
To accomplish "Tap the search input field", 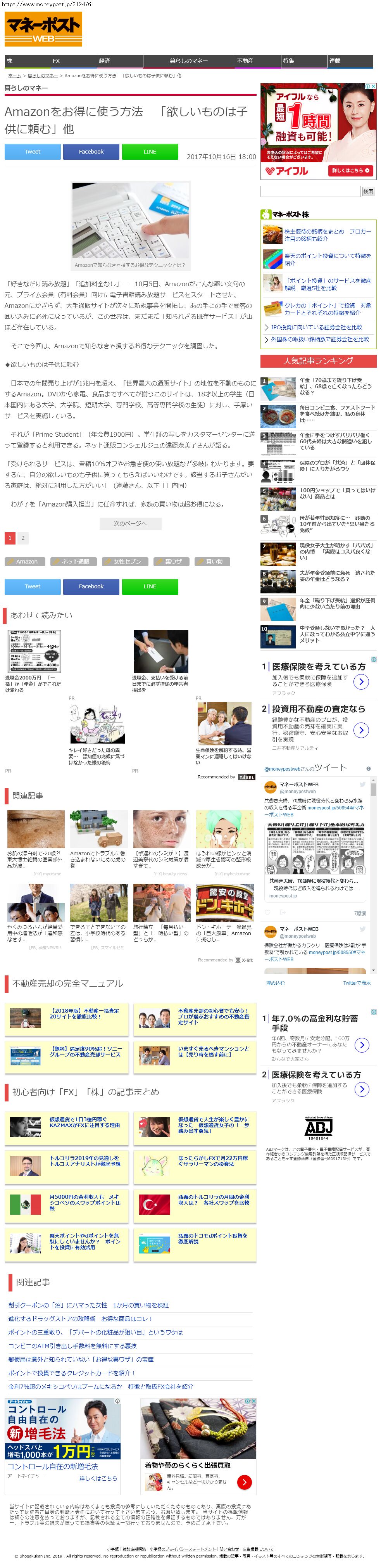I will point(310,191).
